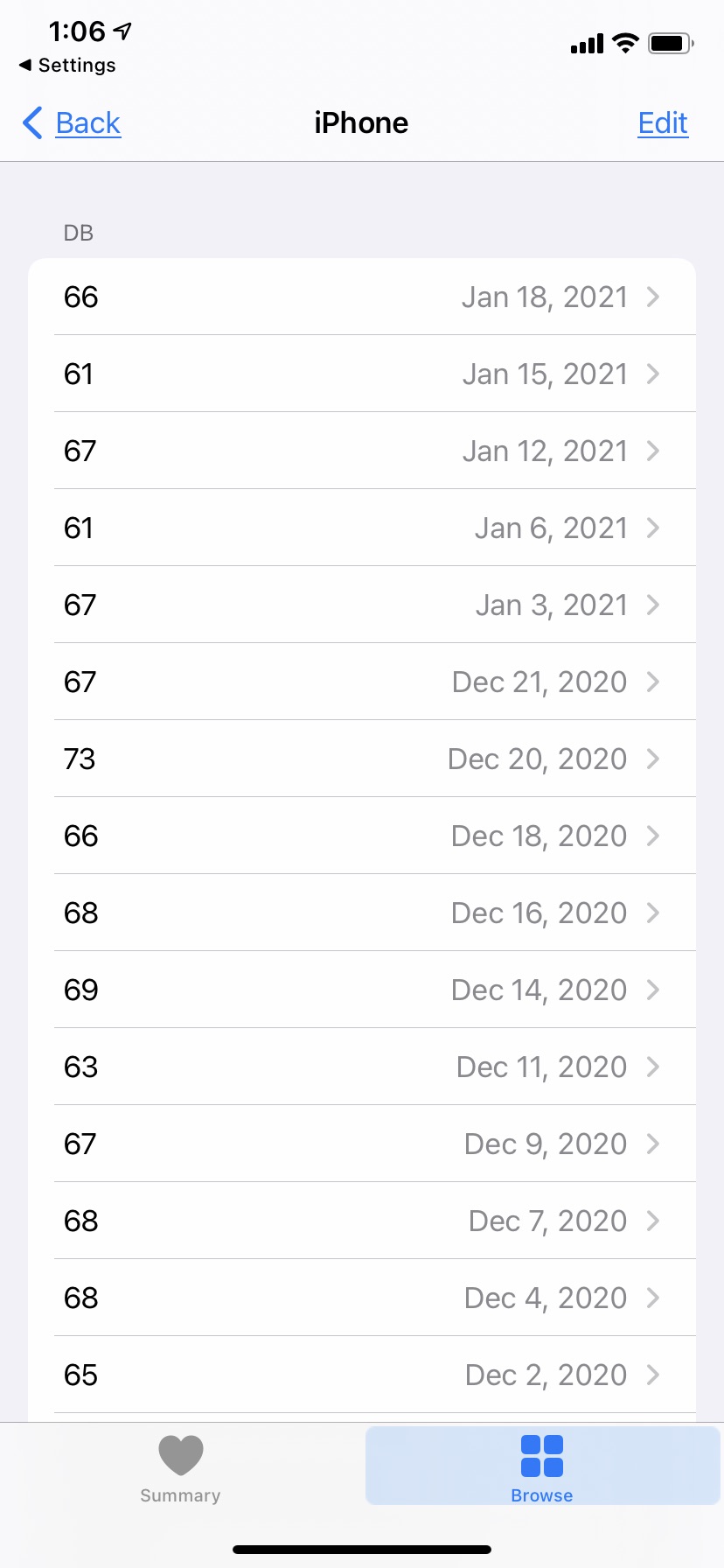Select the Dec 2, 2020 record
Viewport: 724px width, 1568px height.
pos(362,1375)
